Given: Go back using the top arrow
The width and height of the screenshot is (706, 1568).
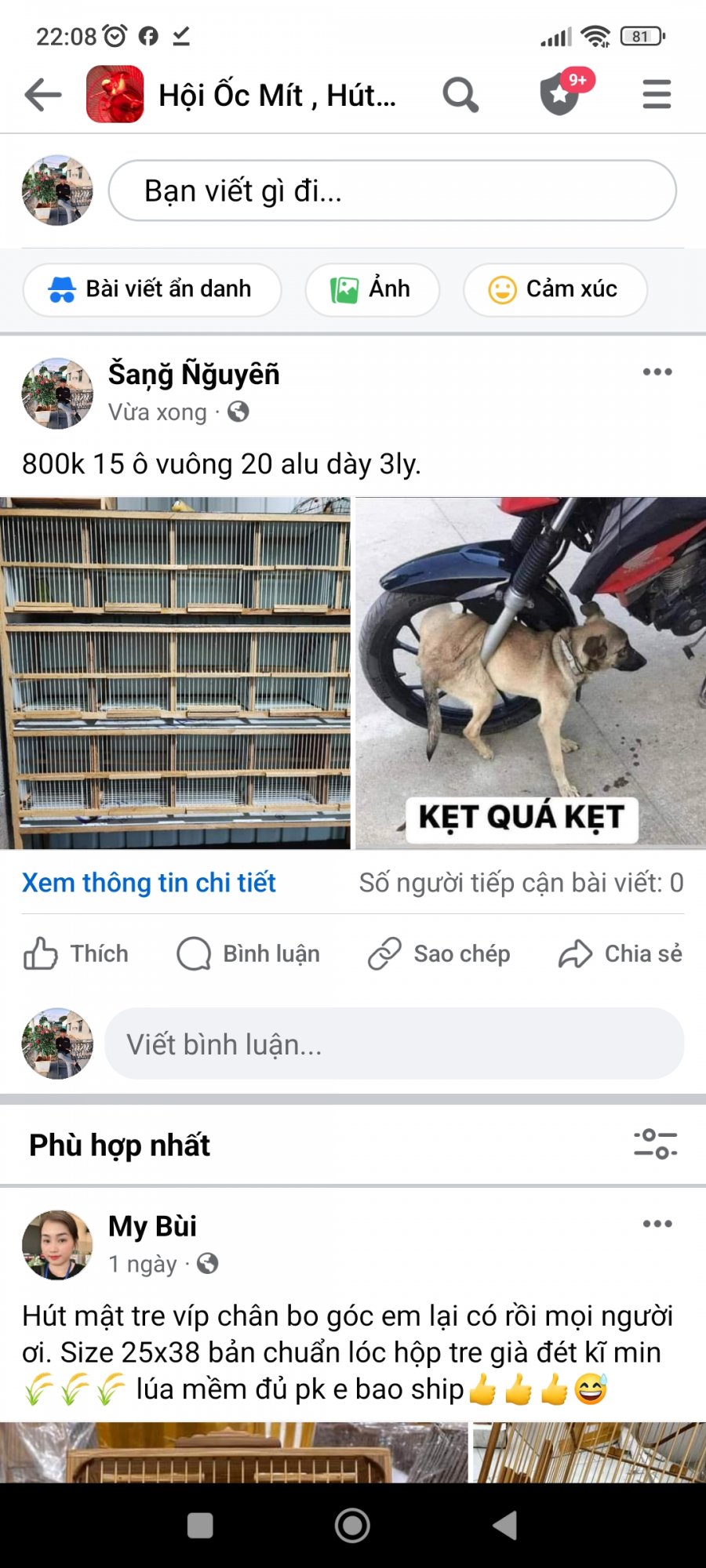Looking at the screenshot, I should pos(43,95).
